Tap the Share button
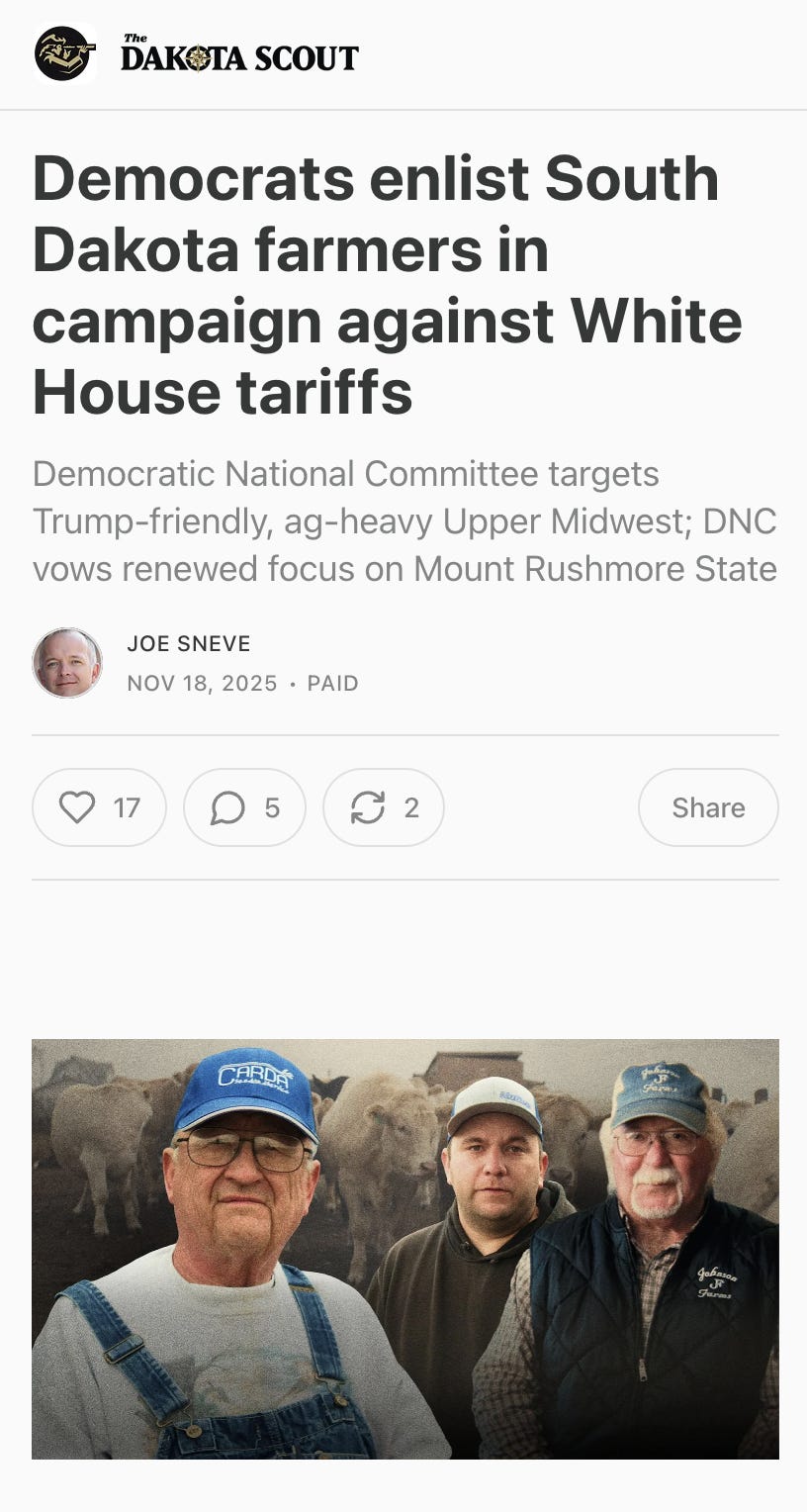 click(x=708, y=807)
